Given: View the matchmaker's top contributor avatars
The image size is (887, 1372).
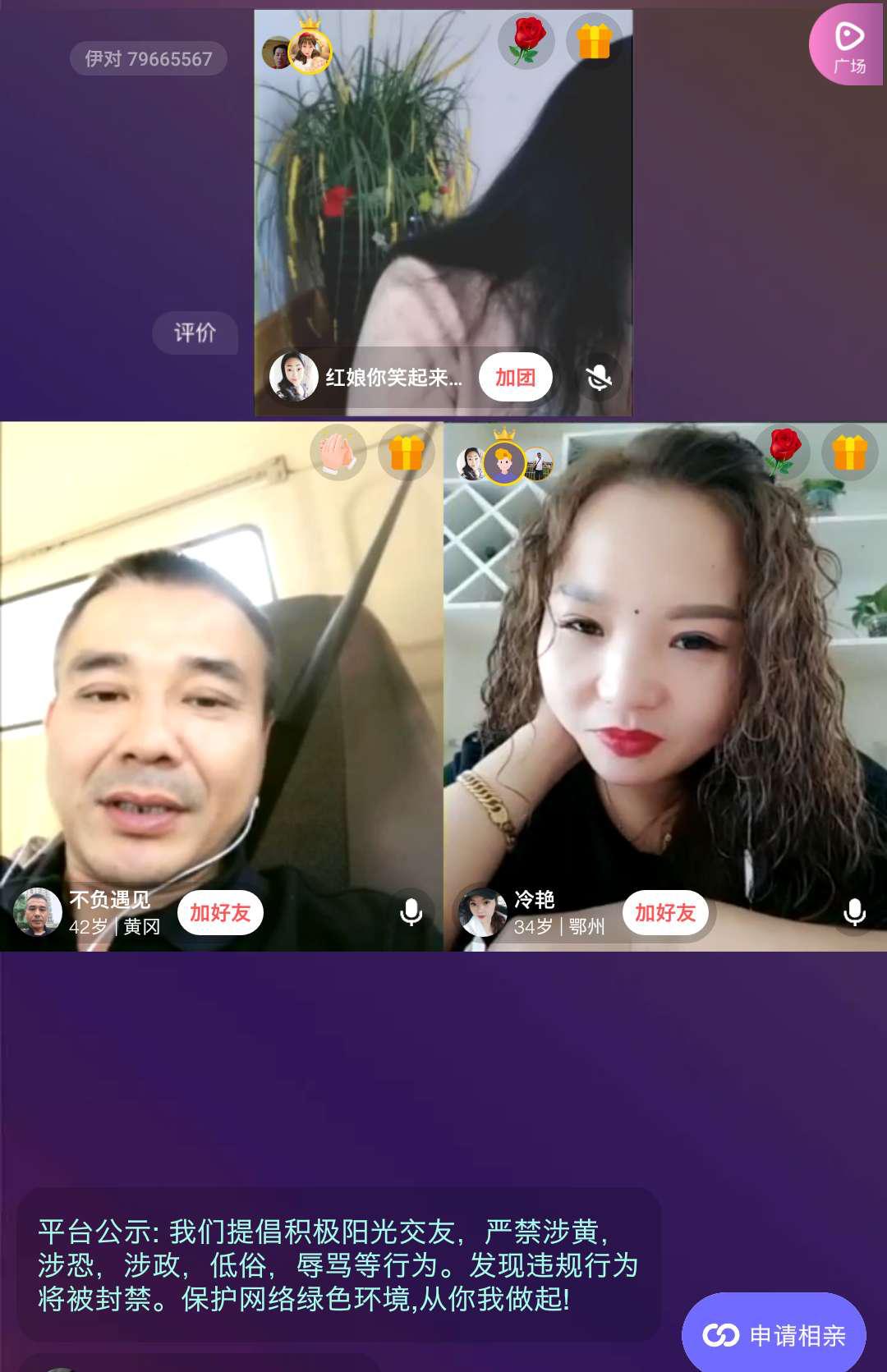Looking at the screenshot, I should pyautogui.click(x=298, y=51).
